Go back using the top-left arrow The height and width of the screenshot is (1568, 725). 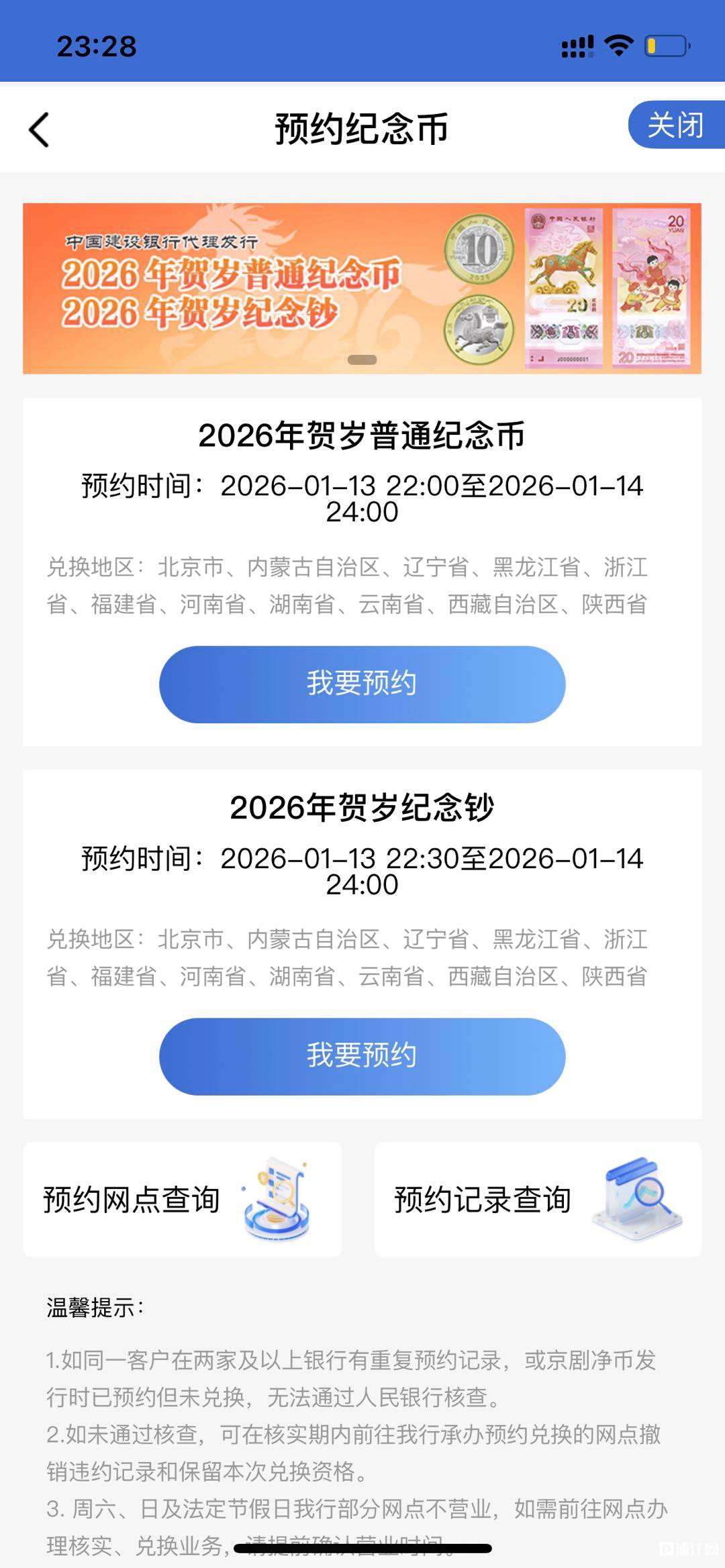coord(40,129)
